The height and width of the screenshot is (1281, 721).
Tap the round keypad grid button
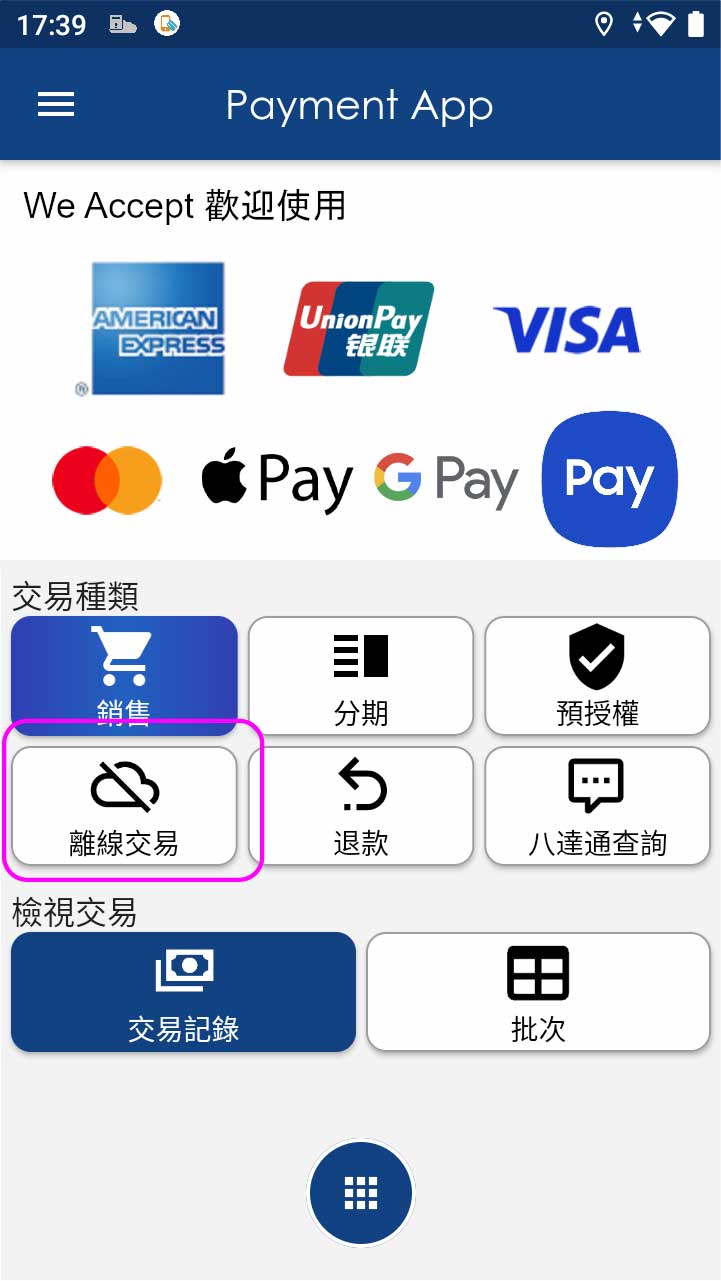(361, 1192)
